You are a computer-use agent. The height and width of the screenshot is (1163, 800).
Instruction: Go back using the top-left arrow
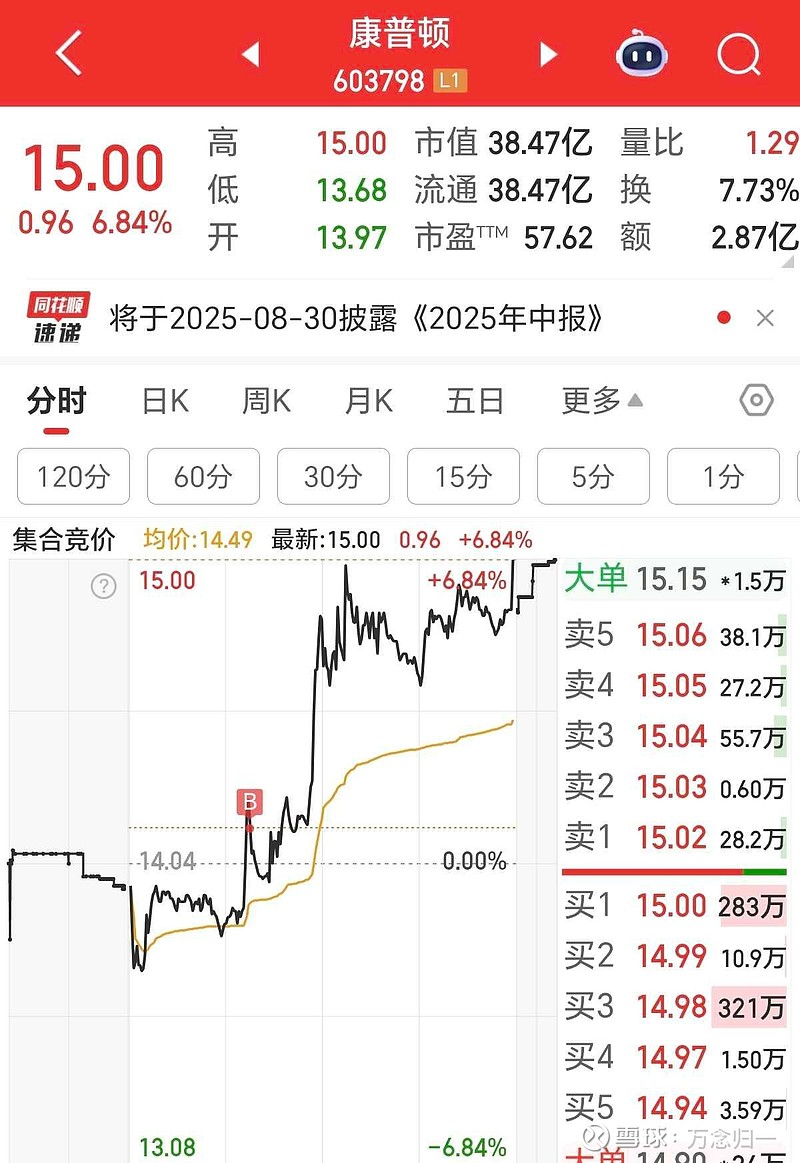coord(68,53)
